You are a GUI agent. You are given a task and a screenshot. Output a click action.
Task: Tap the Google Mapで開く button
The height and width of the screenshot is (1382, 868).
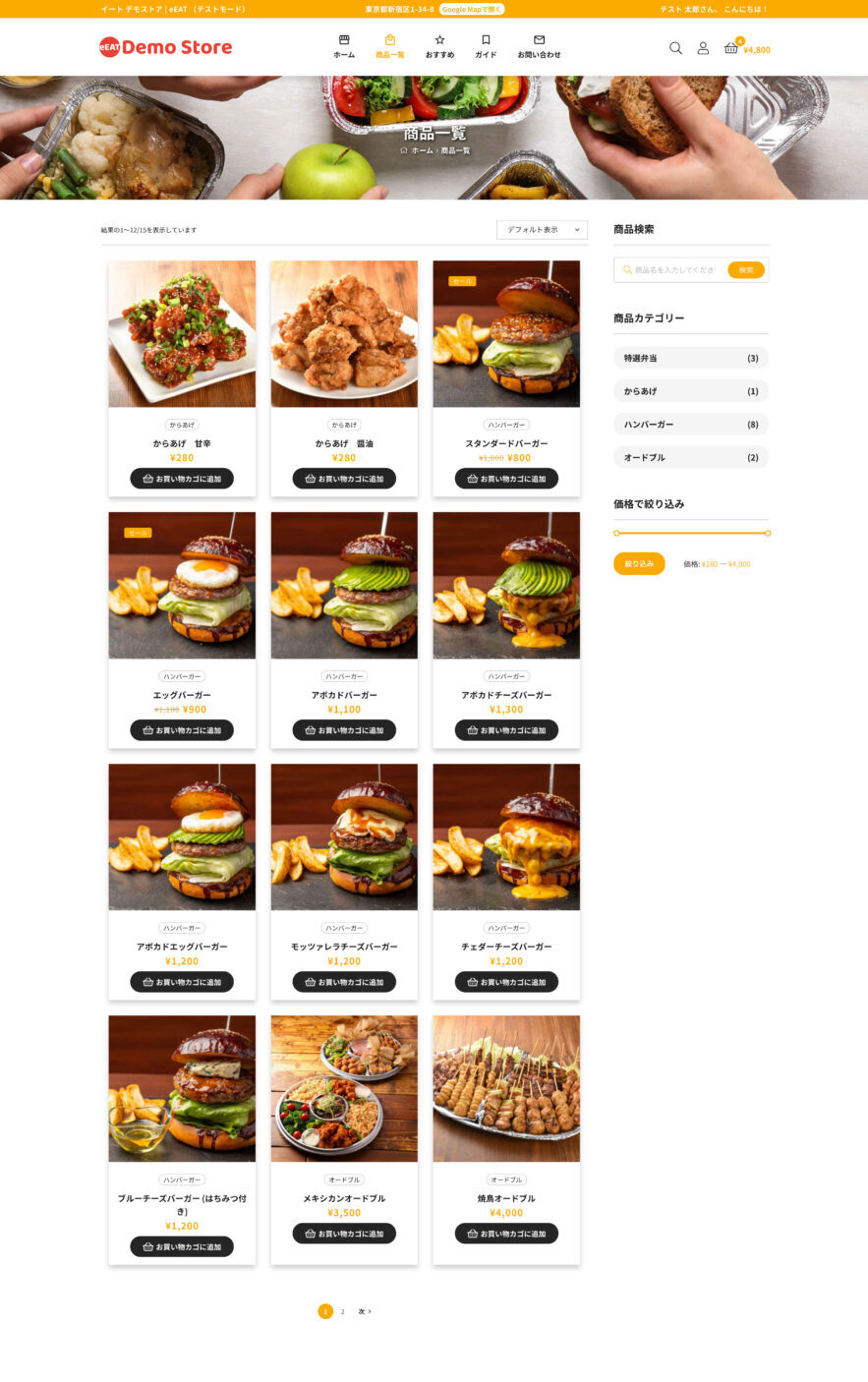(x=471, y=9)
